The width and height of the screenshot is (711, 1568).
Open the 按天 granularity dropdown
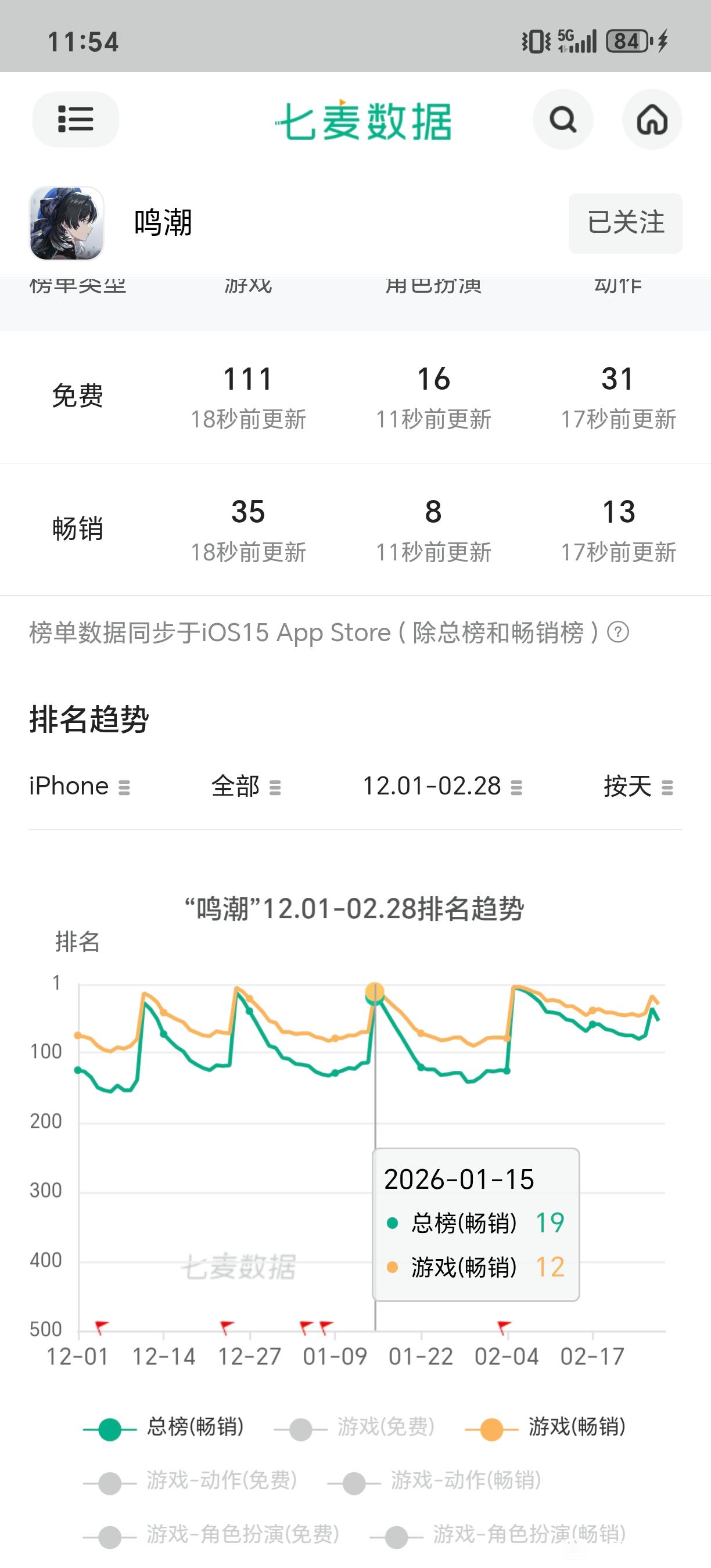pos(637,786)
